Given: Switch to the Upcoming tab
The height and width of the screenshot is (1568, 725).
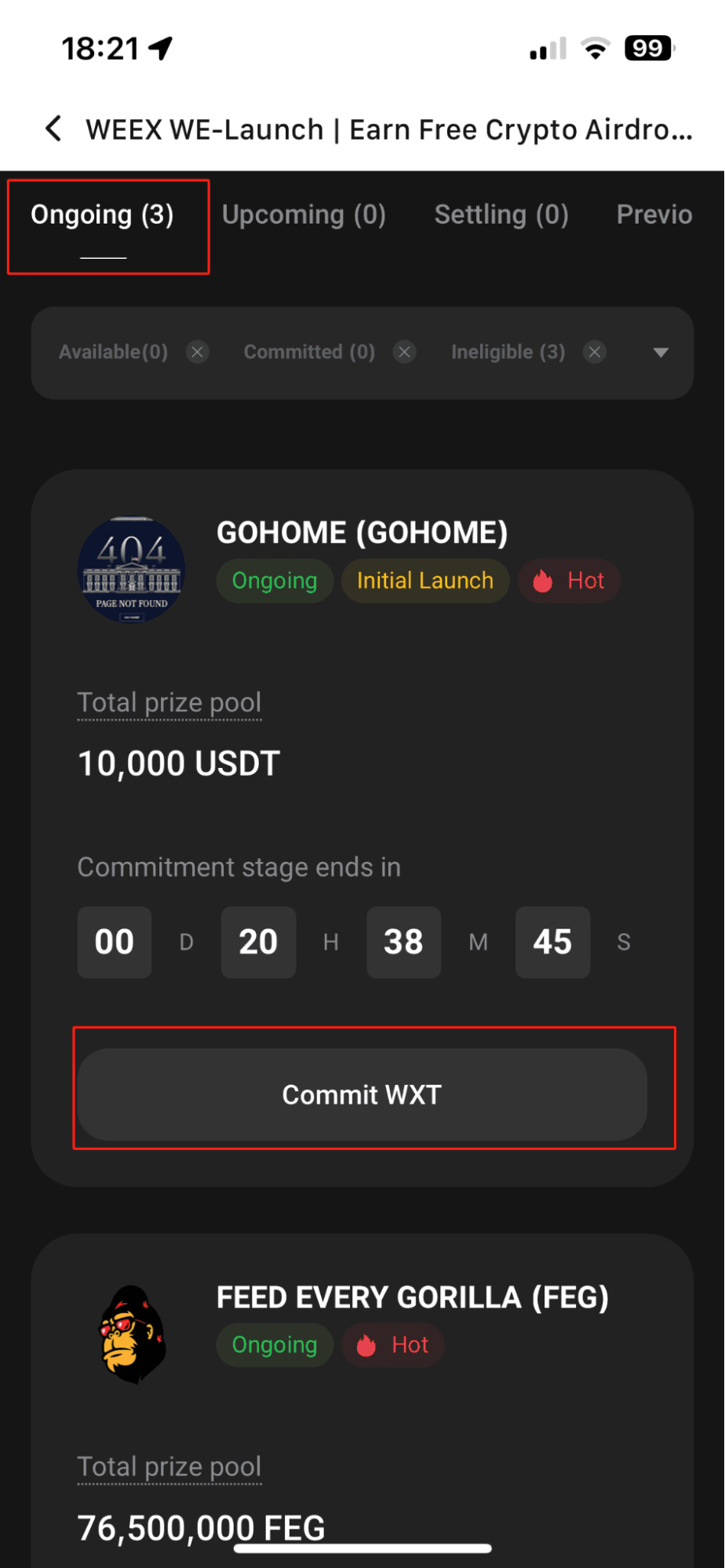Looking at the screenshot, I should 304,214.
